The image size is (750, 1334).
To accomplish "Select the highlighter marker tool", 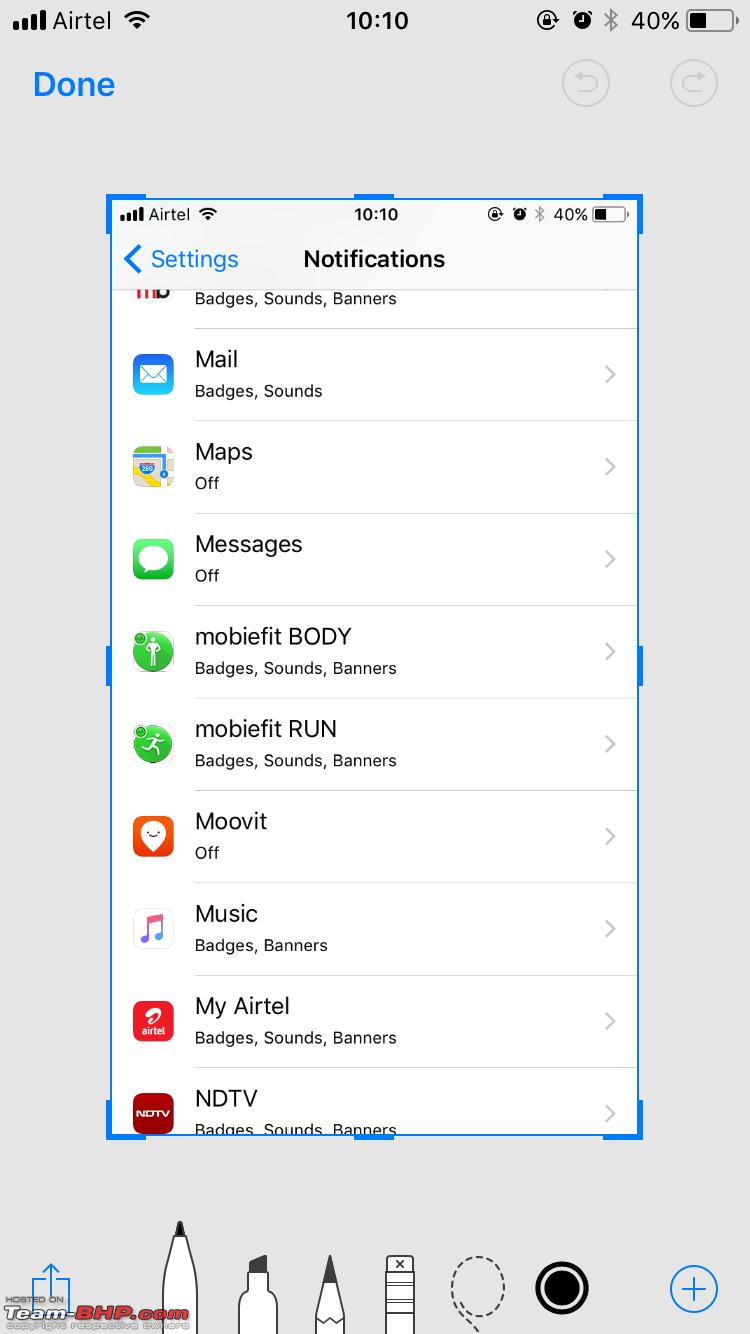I will point(257,1294).
